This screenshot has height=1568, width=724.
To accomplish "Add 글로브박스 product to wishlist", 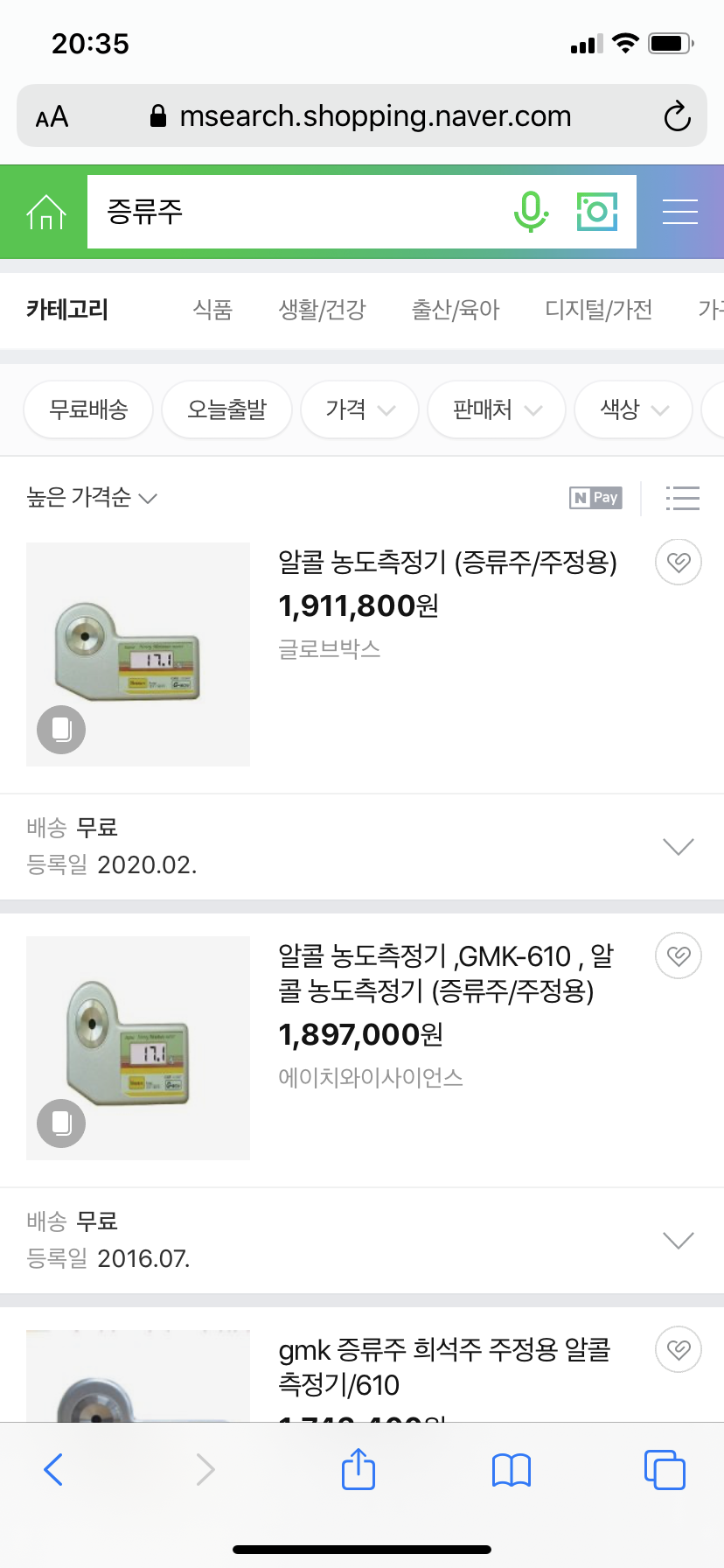I will pyautogui.click(x=679, y=562).
